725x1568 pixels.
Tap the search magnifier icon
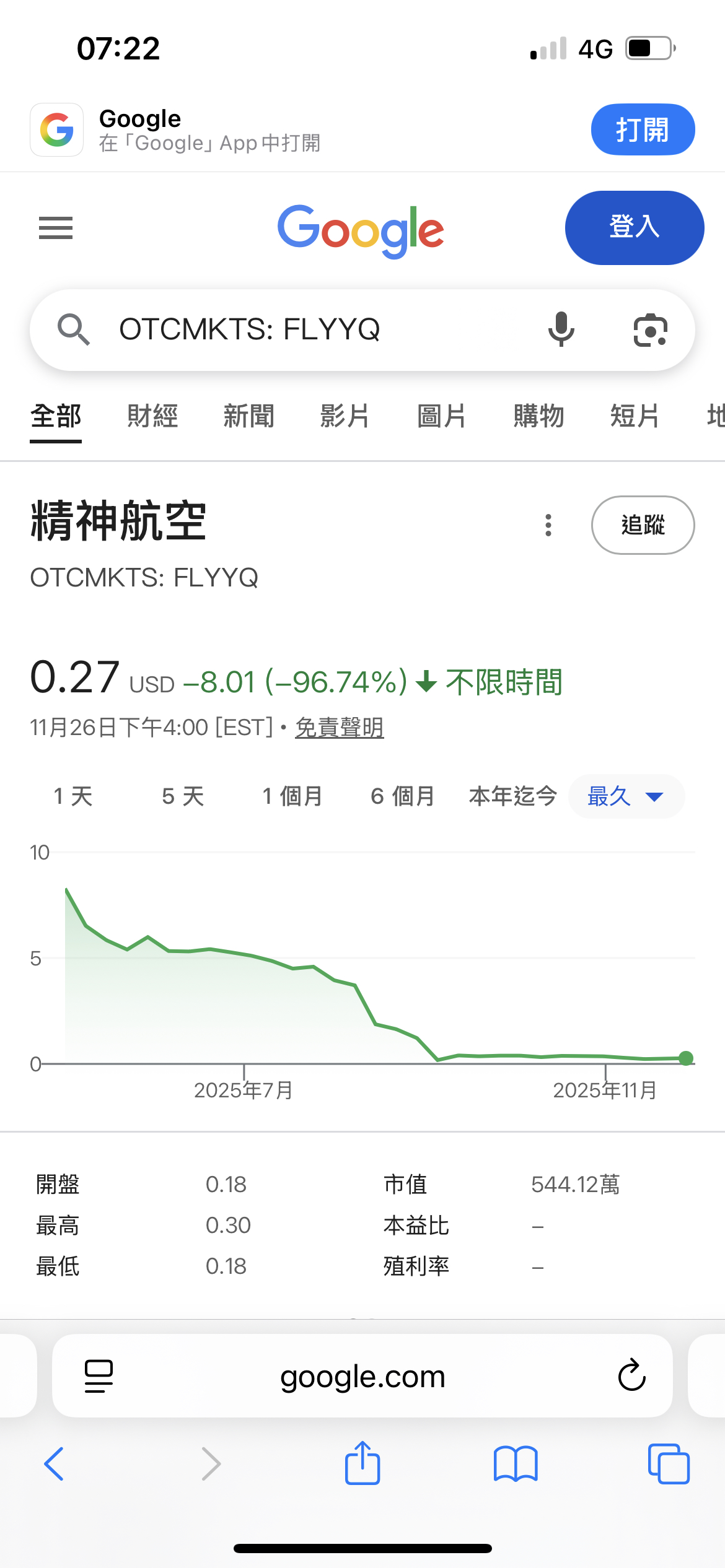tap(74, 329)
